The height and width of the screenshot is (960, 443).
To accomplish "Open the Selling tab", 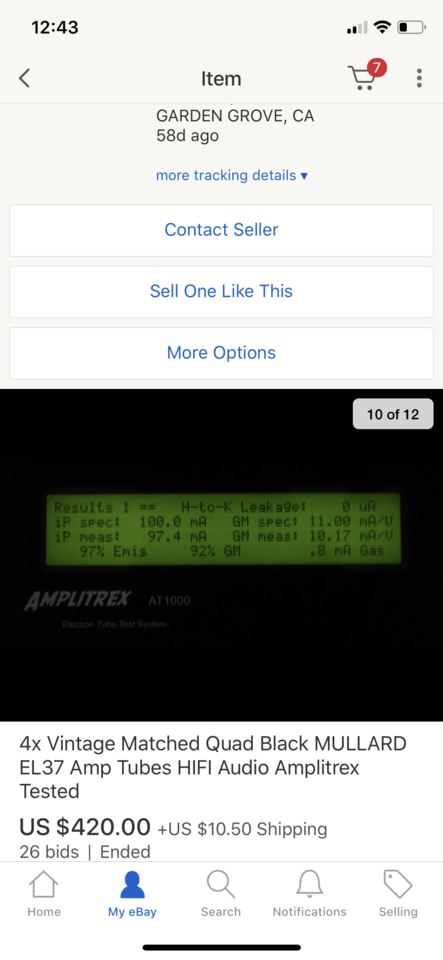I will tap(398, 894).
